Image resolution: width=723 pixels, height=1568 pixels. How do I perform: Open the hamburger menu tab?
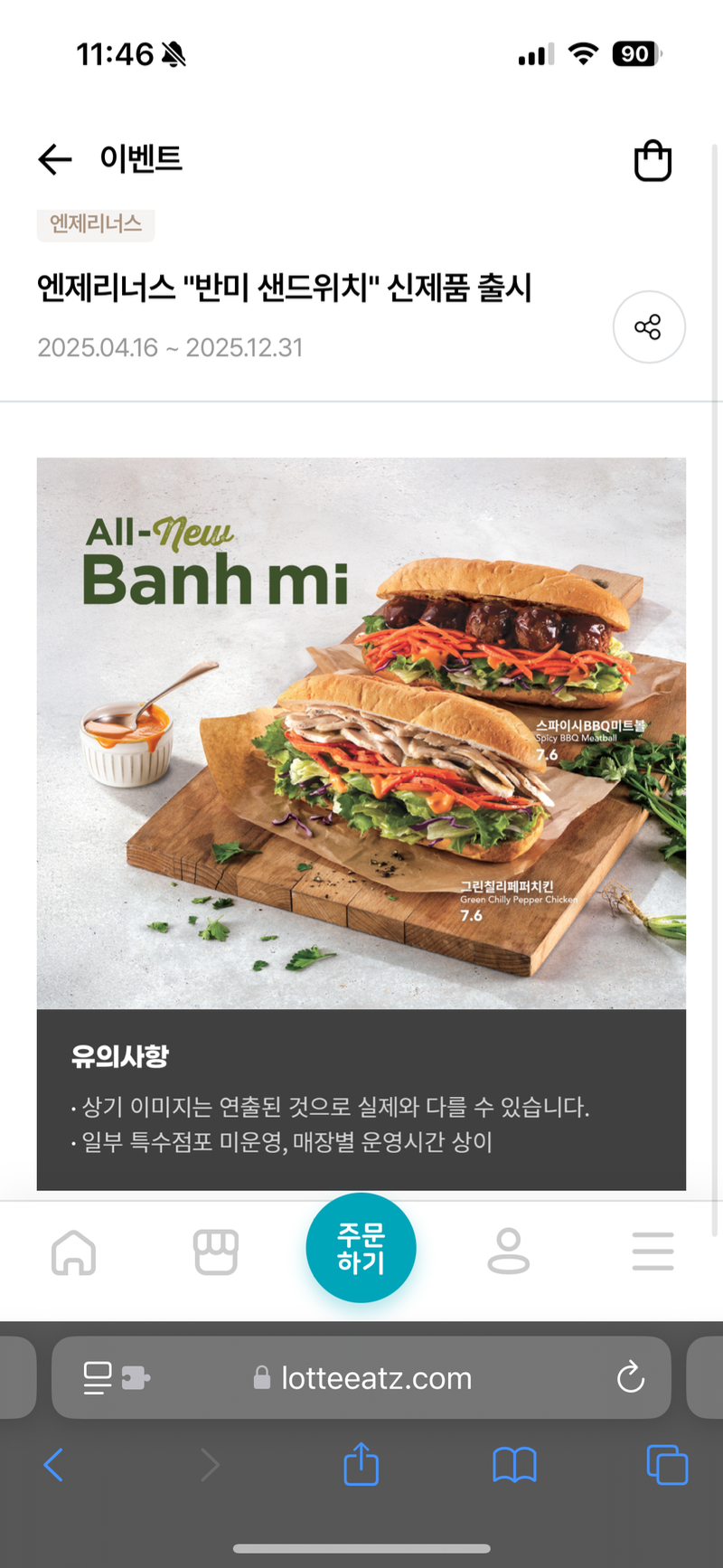coord(653,1252)
